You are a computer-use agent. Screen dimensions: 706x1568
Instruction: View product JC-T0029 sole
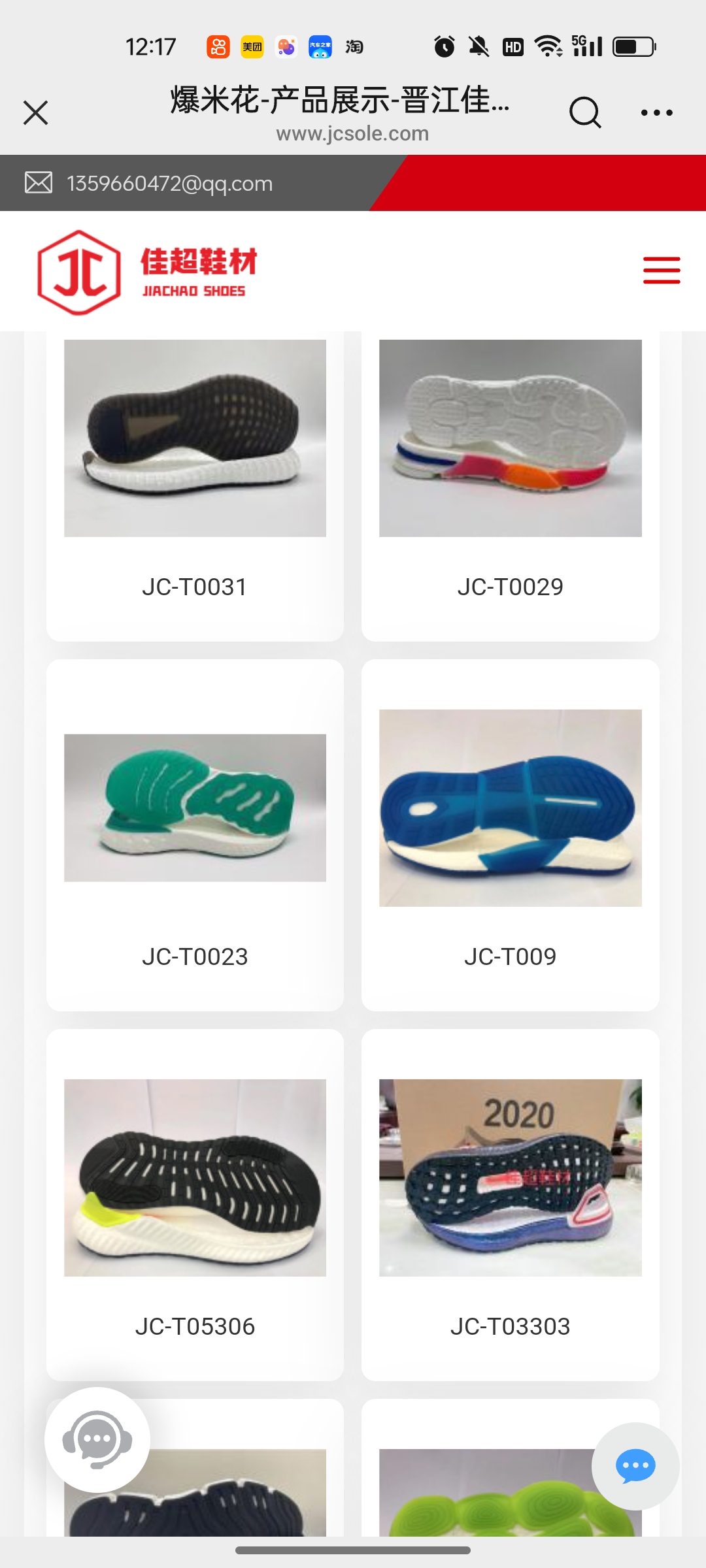coord(510,483)
